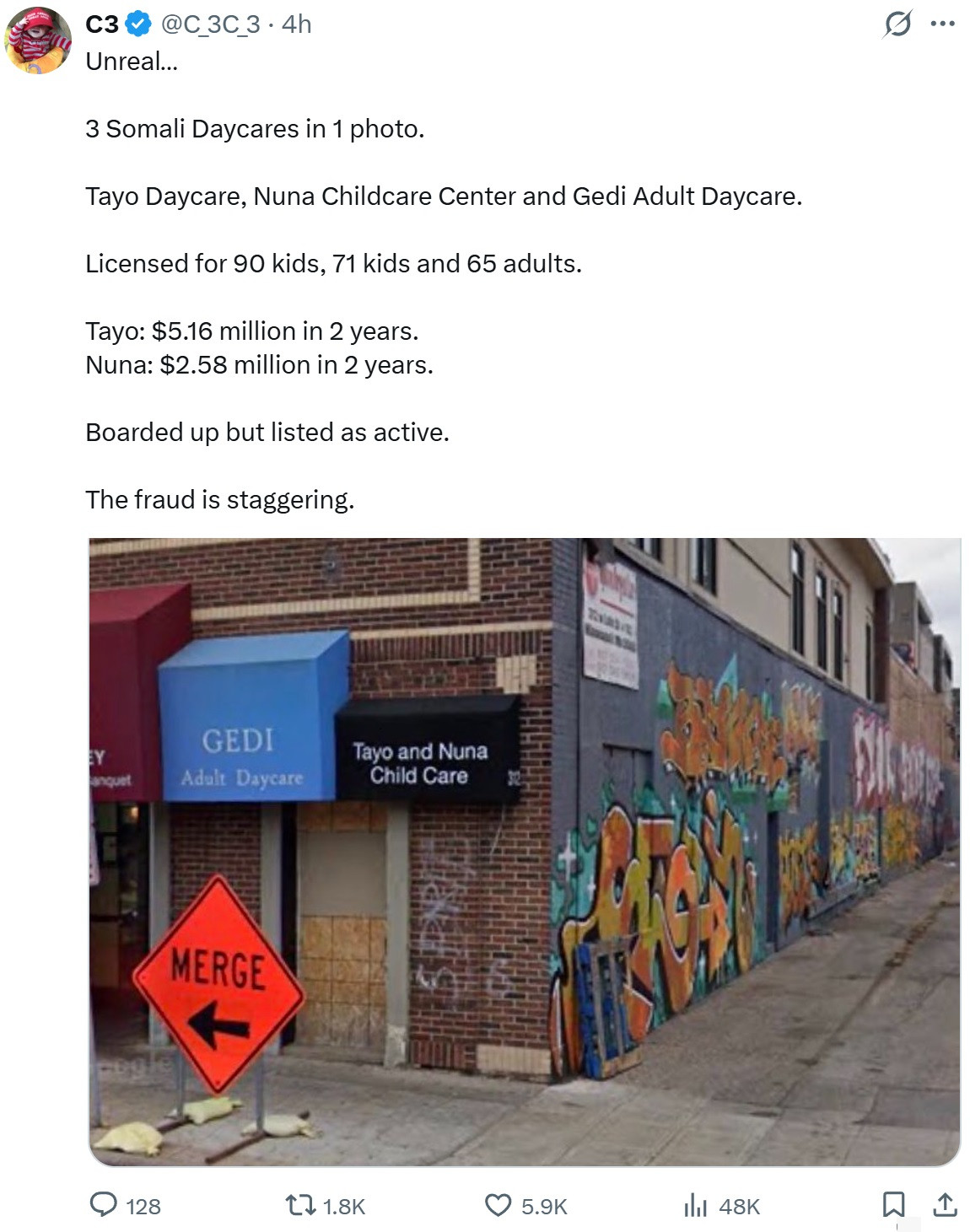Viewport: 970px width, 1232px height.
Task: Like C3's post
Action: click(x=498, y=1205)
